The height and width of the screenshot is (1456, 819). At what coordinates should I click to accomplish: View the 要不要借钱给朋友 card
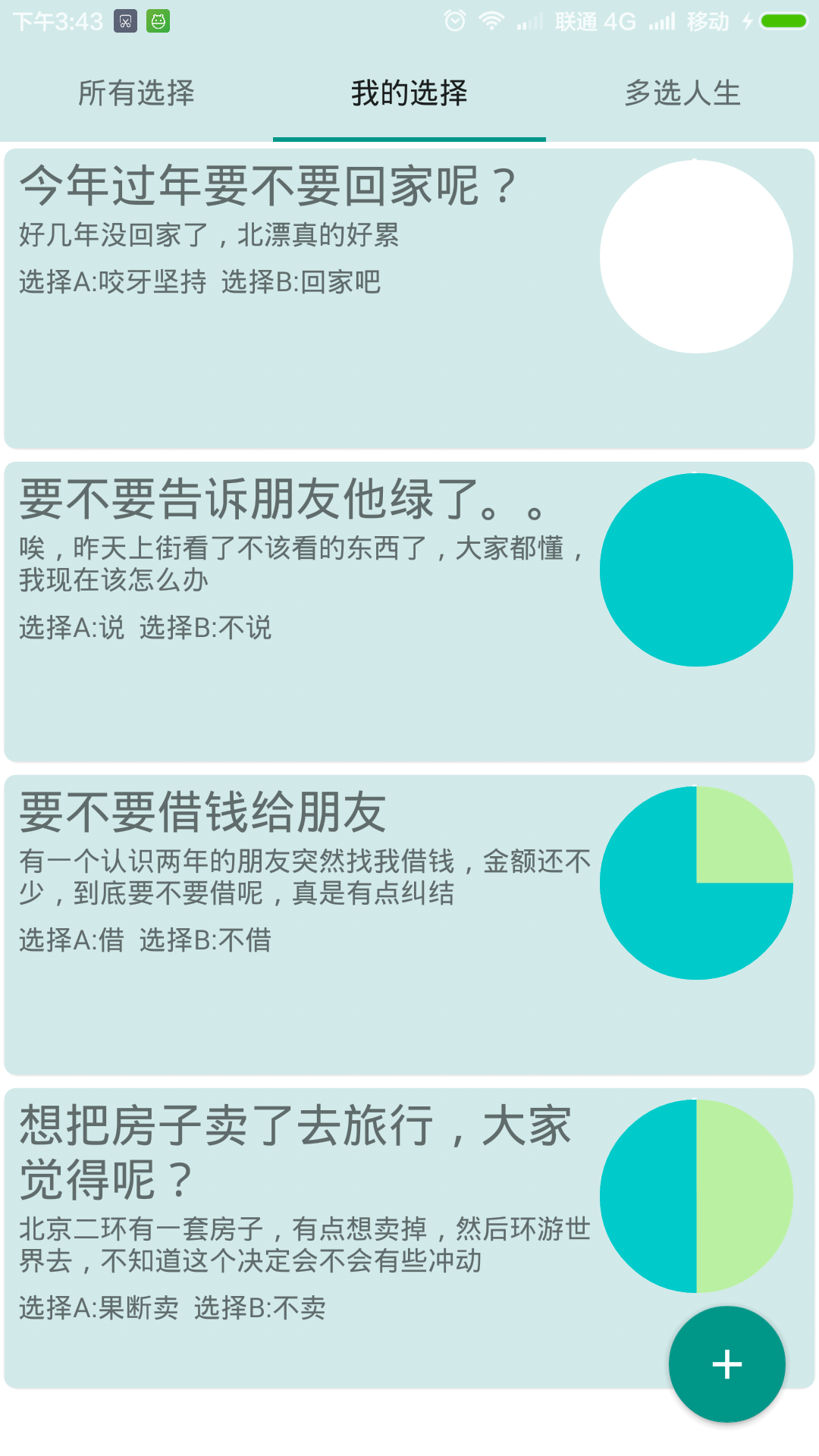tap(303, 924)
